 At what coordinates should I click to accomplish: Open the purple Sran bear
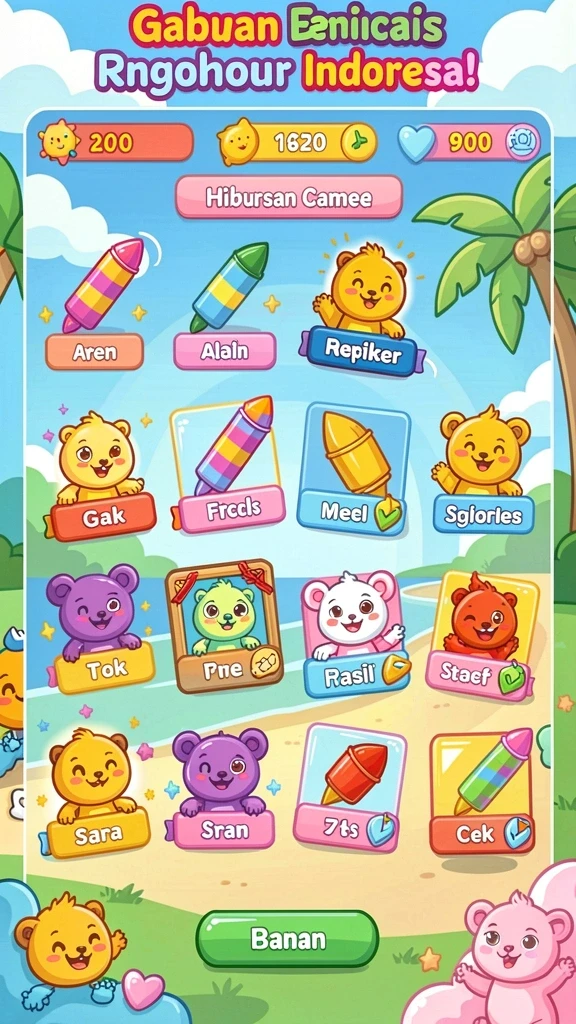[x=221, y=789]
